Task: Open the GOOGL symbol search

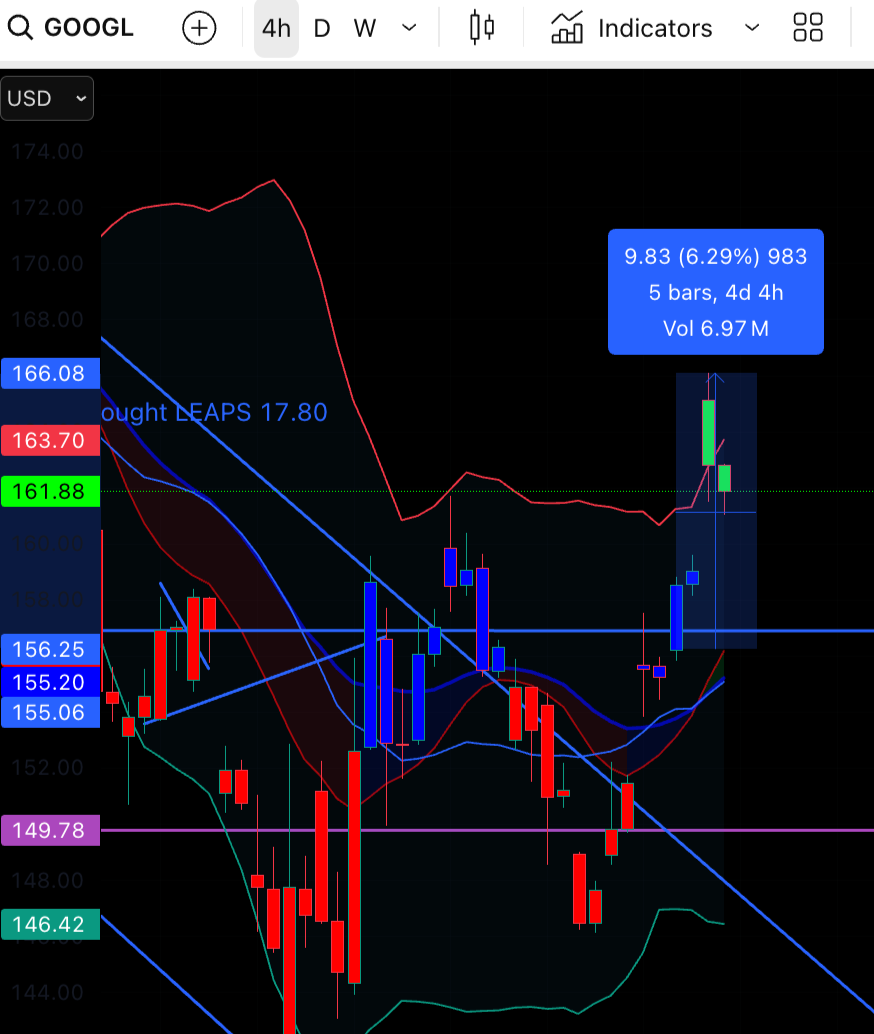Action: pyautogui.click(x=72, y=28)
